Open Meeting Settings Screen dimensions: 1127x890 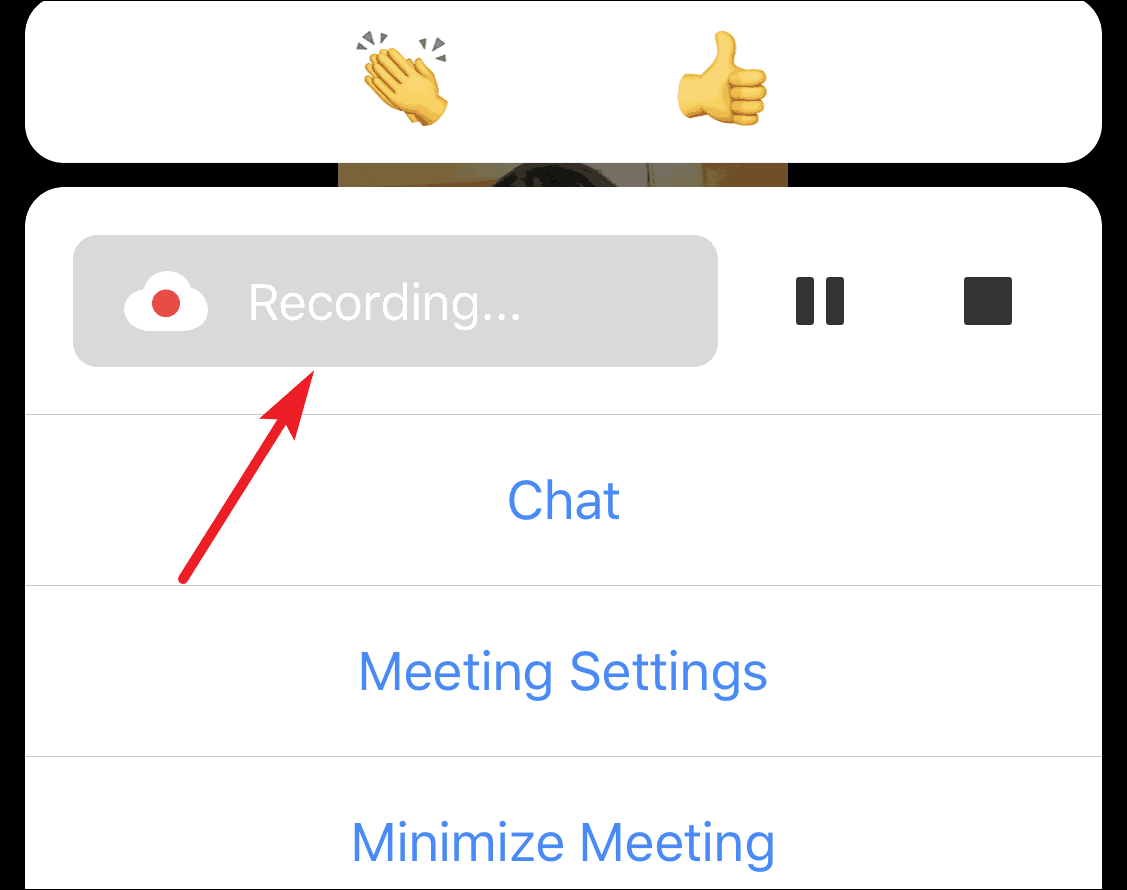point(563,672)
